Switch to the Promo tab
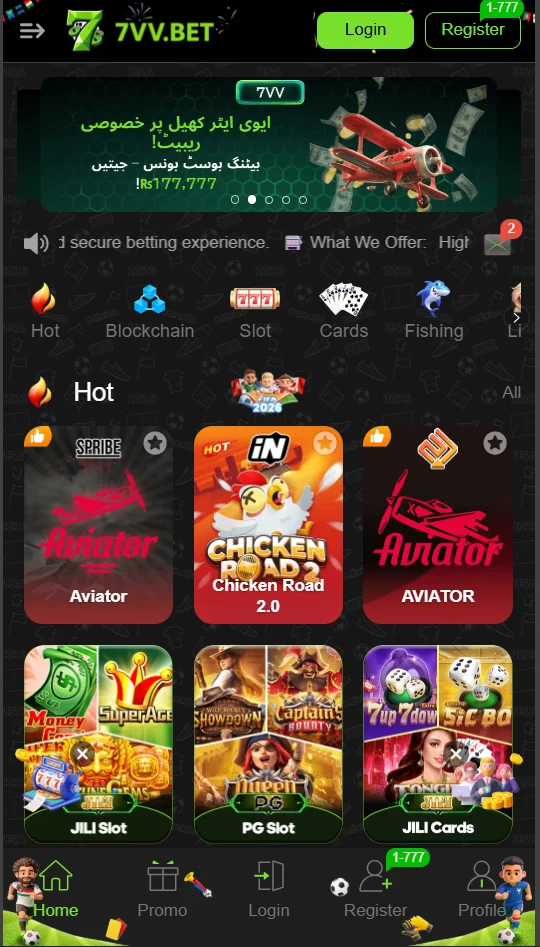The width and height of the screenshot is (540, 947). coord(162,889)
